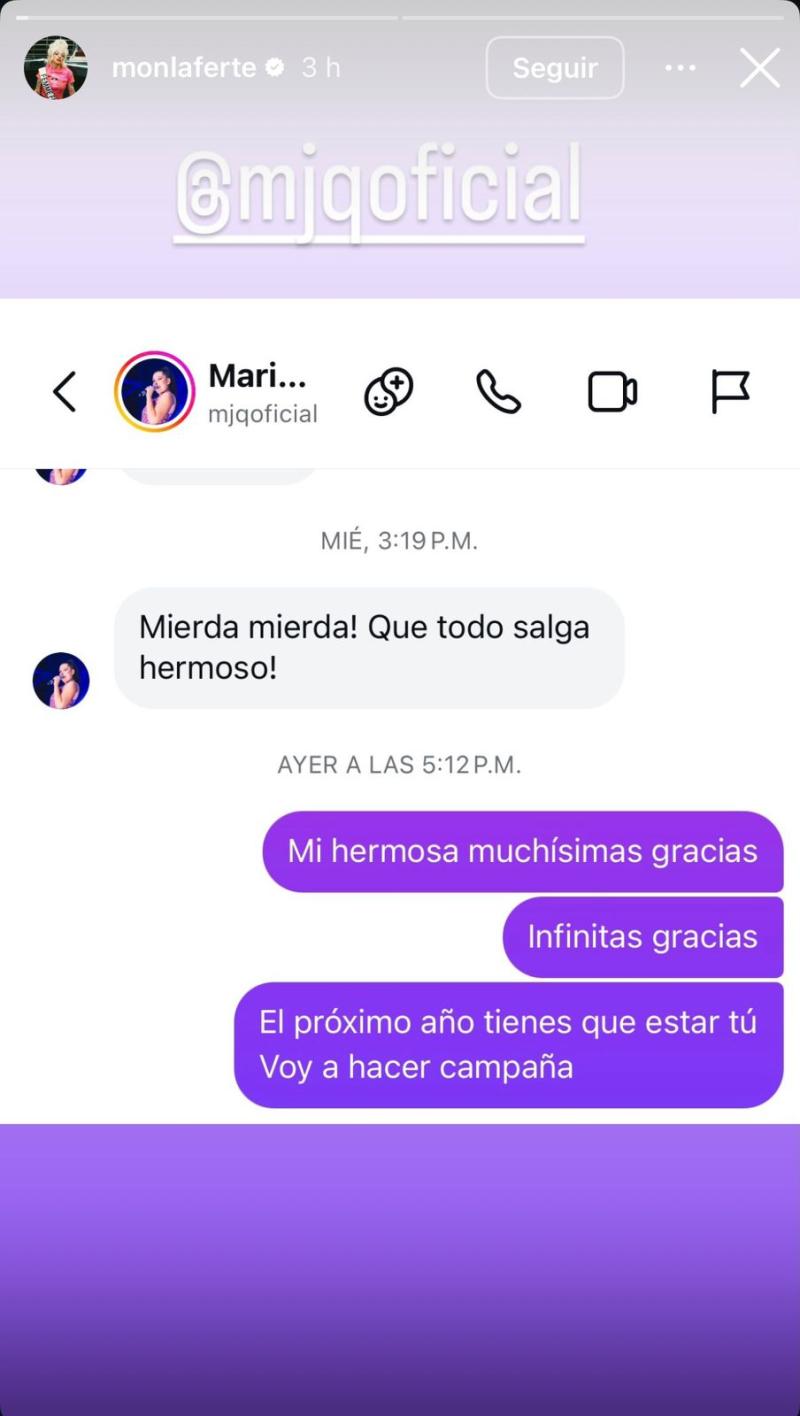Image resolution: width=800 pixels, height=1416 pixels.
Task: Select the add-sticker smiley icon in the chat header
Action: coord(388,392)
